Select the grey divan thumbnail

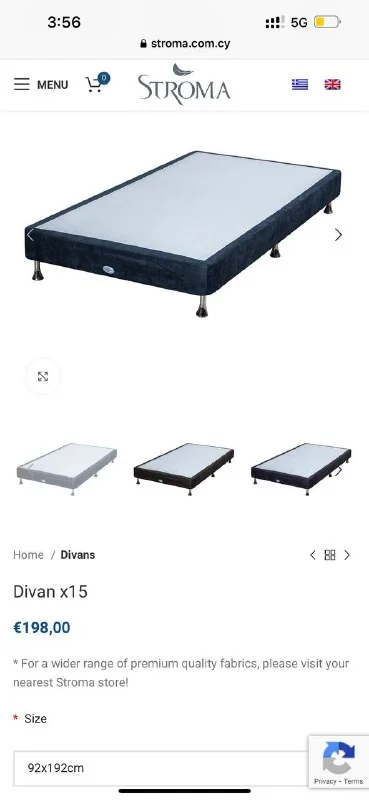tap(67, 469)
